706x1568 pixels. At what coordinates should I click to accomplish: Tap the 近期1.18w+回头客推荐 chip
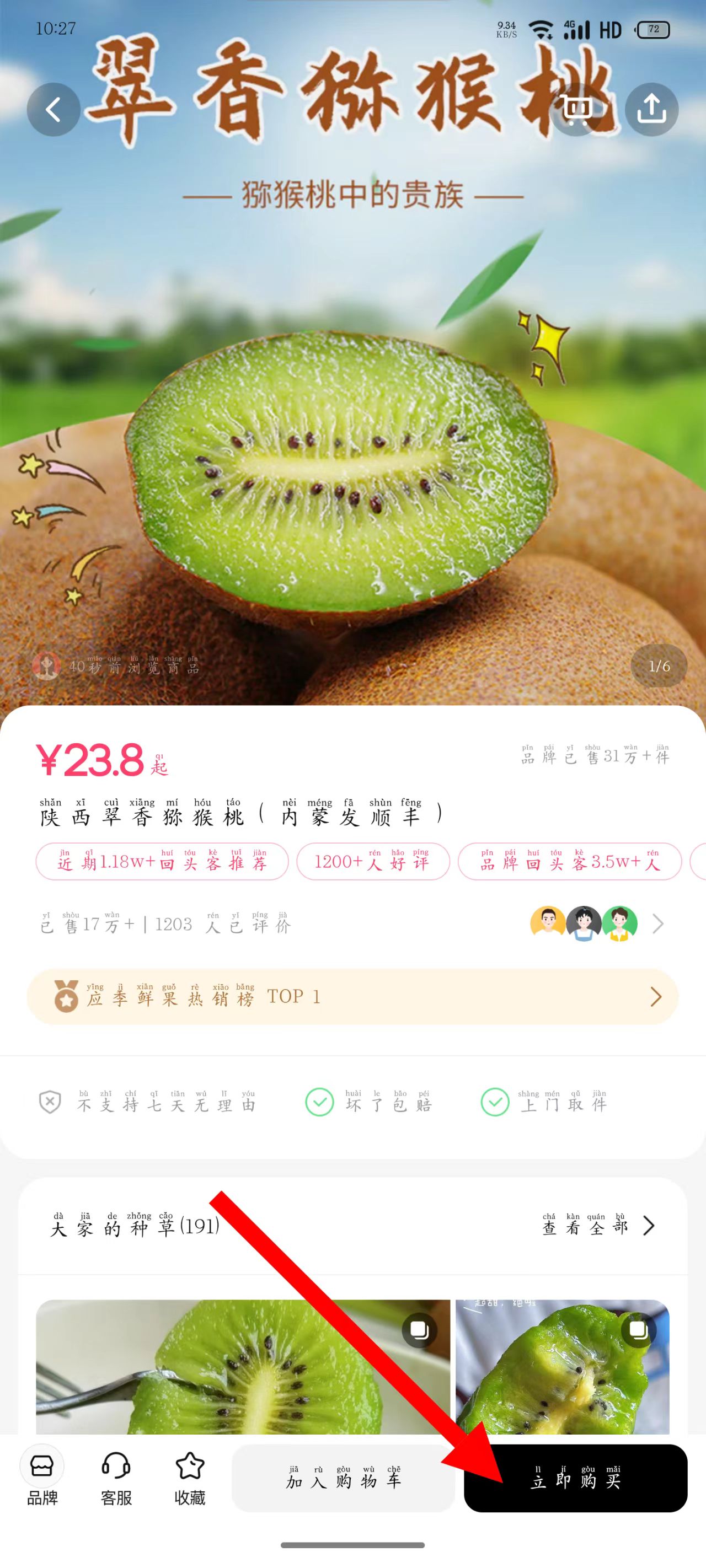(x=162, y=861)
